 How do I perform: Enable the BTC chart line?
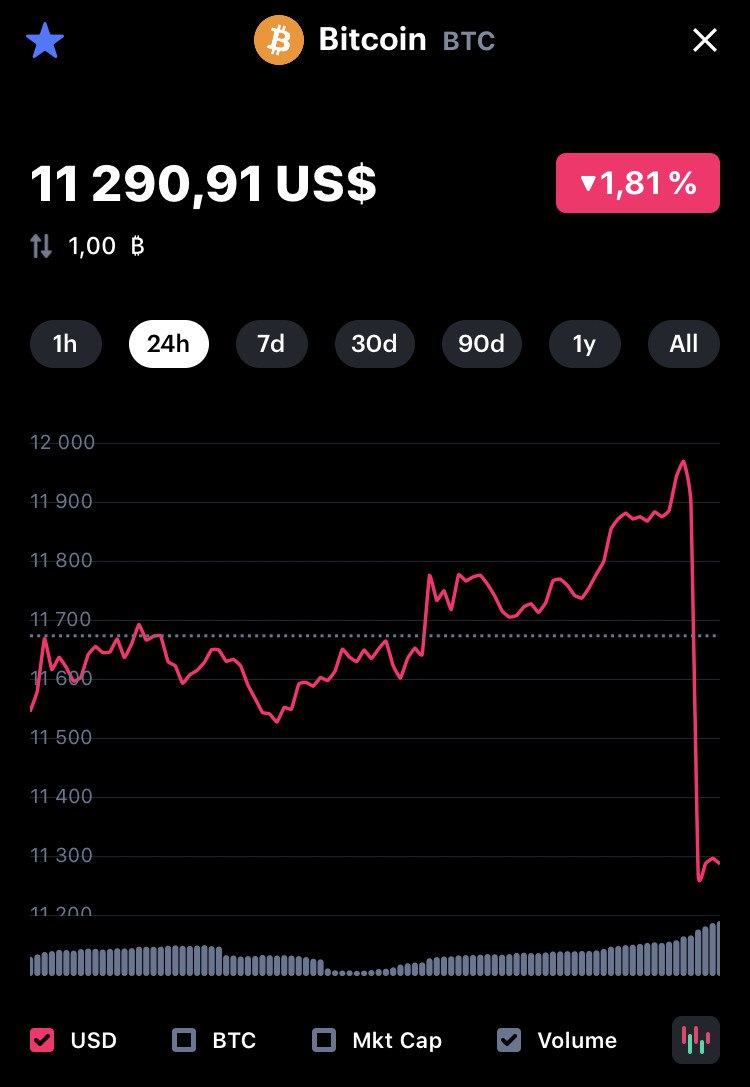click(x=185, y=1040)
